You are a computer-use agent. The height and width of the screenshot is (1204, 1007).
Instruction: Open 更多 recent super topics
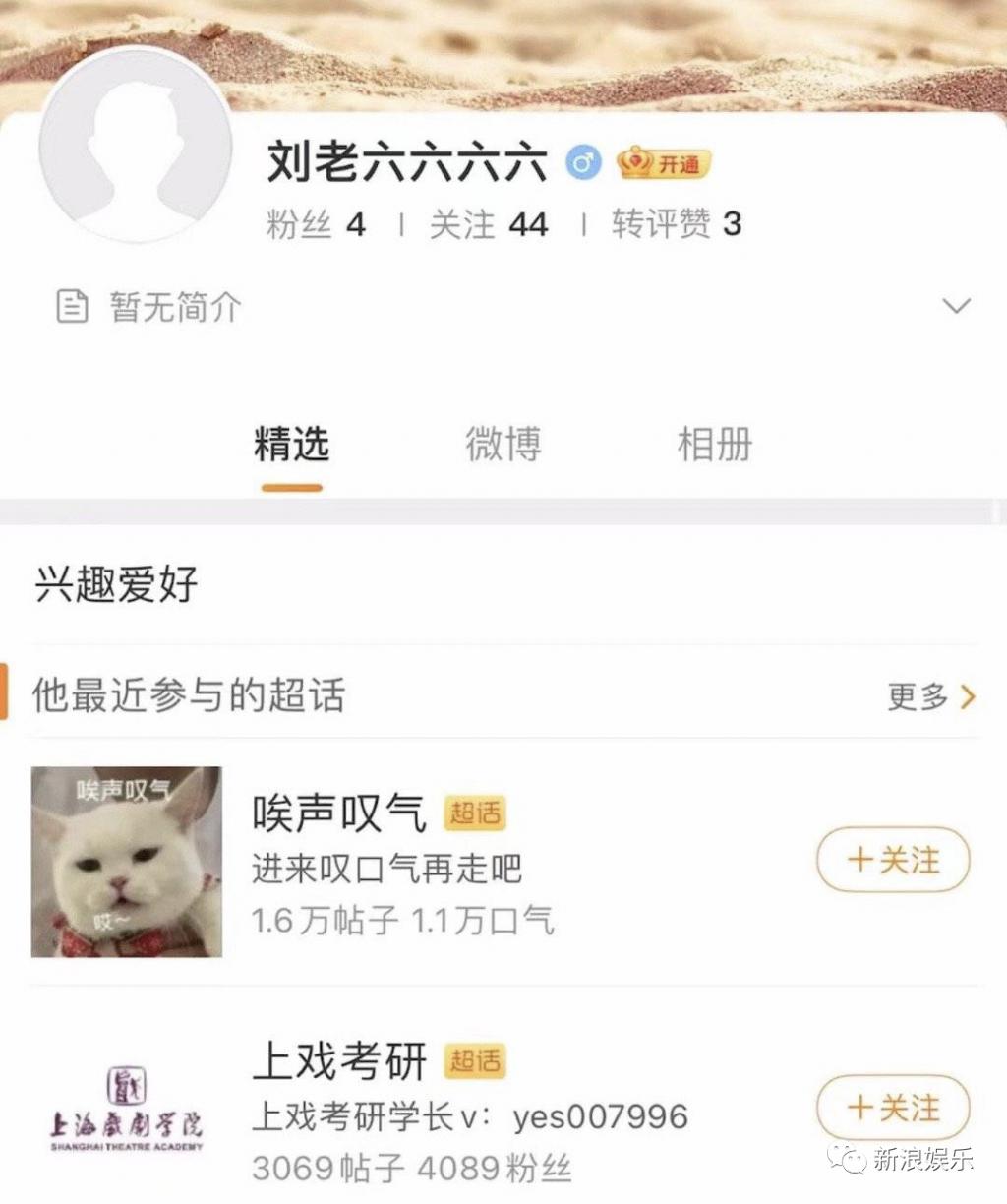pos(930,696)
